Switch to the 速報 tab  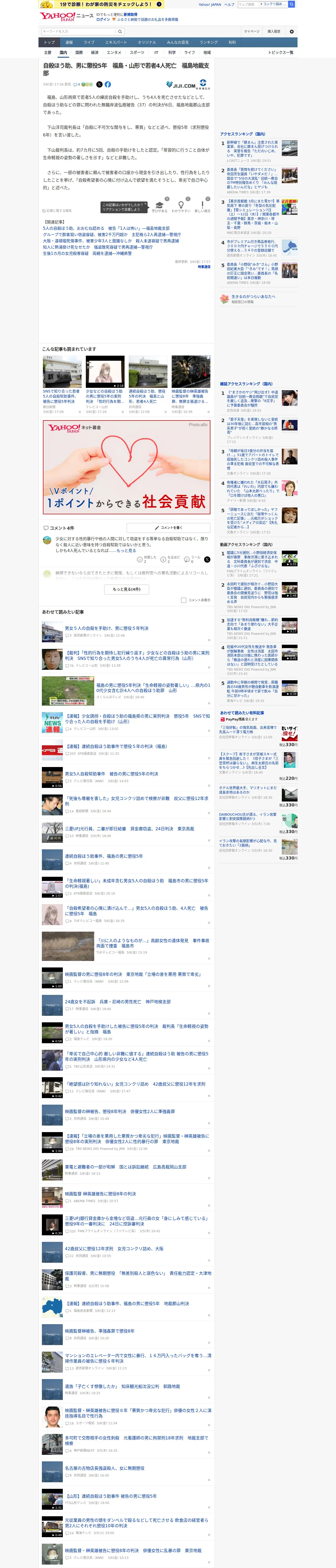pos(69,43)
